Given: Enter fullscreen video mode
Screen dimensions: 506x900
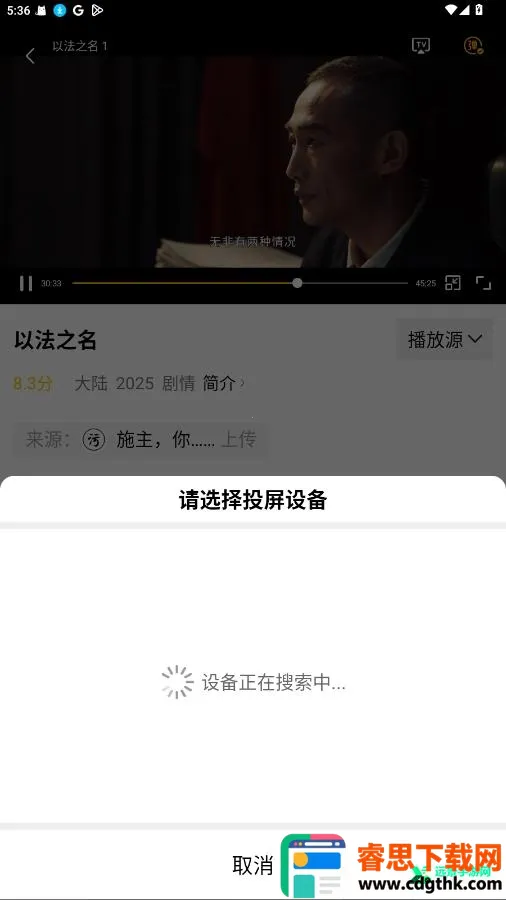Looking at the screenshot, I should point(484,283).
